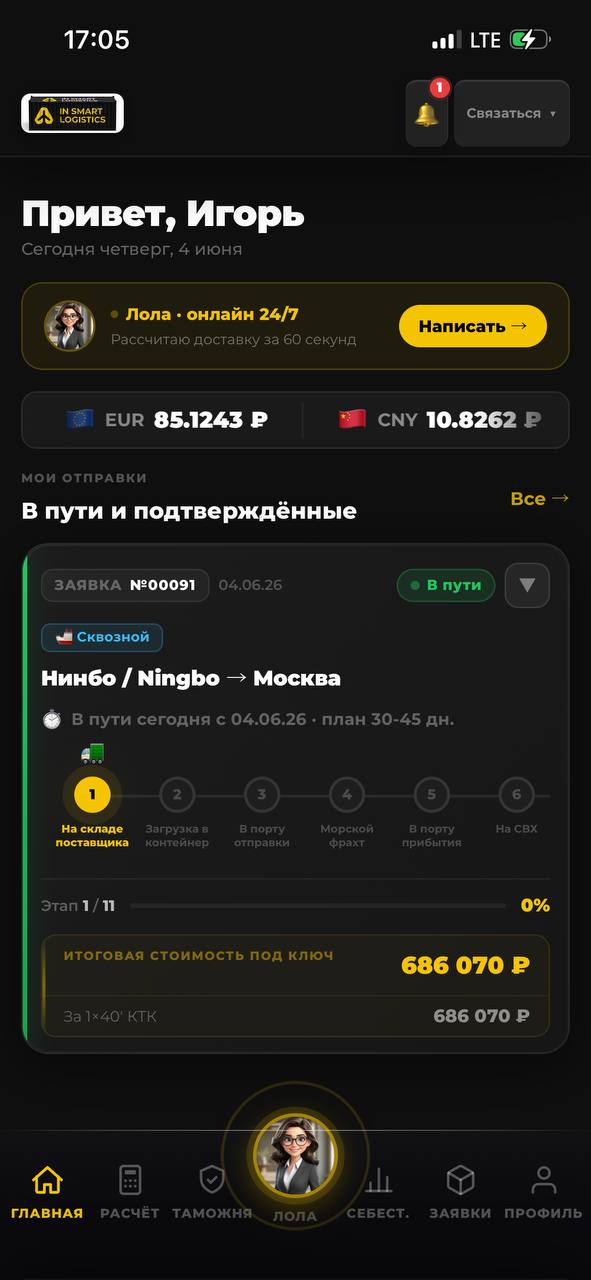Switch to the Расчёт tab
The height and width of the screenshot is (1280, 591).
(x=130, y=1192)
